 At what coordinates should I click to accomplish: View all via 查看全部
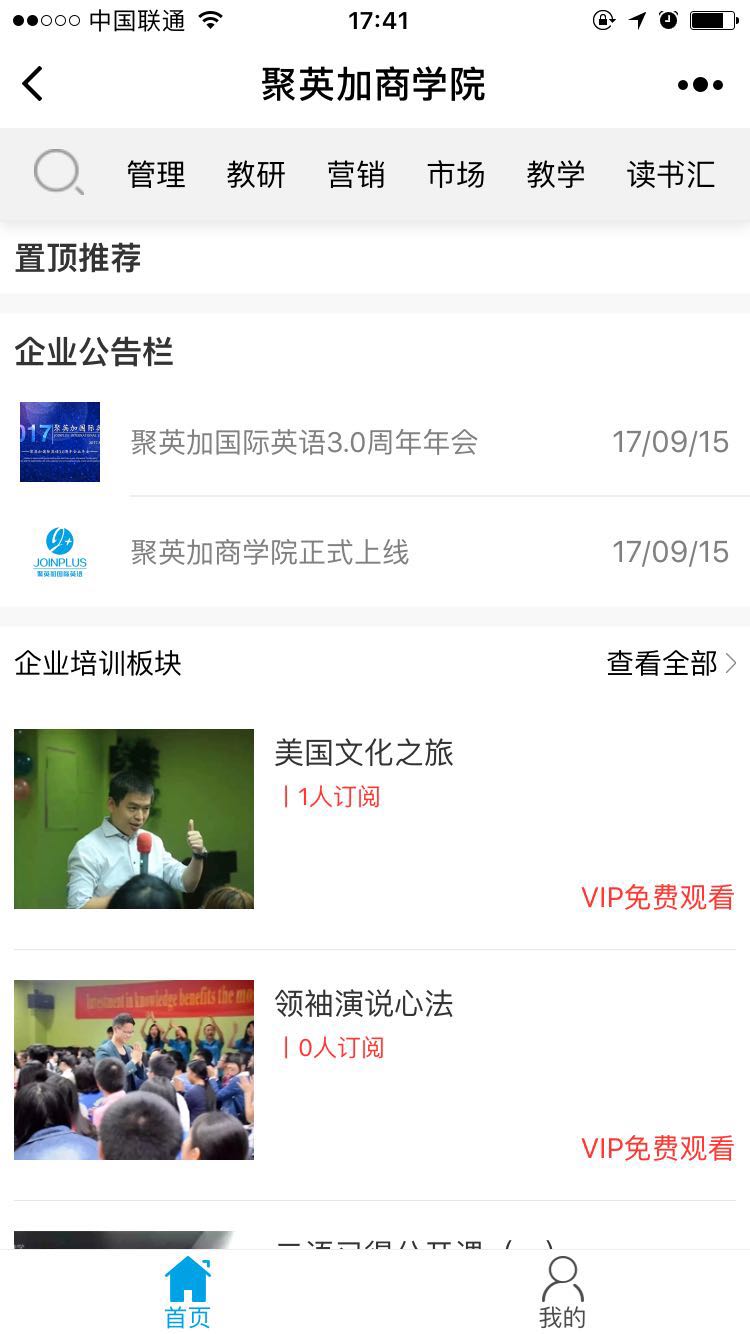[x=671, y=663]
